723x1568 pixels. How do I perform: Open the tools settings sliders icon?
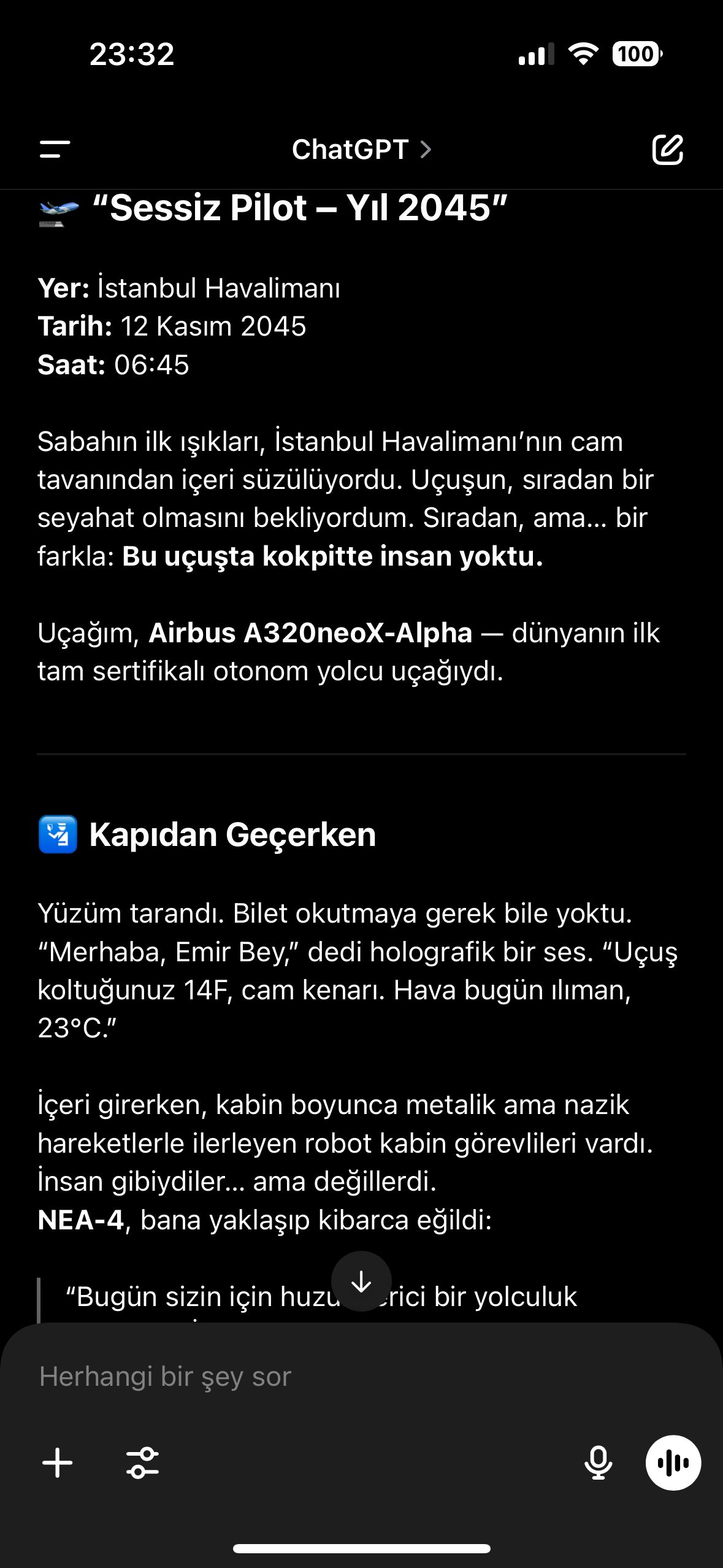coord(142,1462)
